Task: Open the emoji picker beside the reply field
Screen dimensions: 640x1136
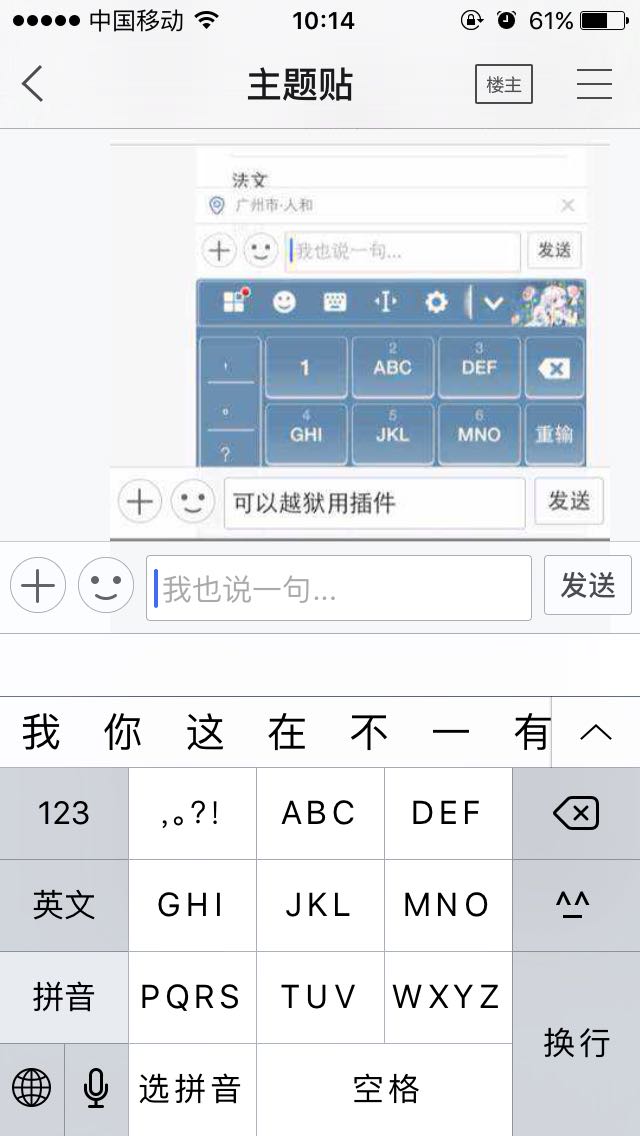Action: (x=106, y=585)
